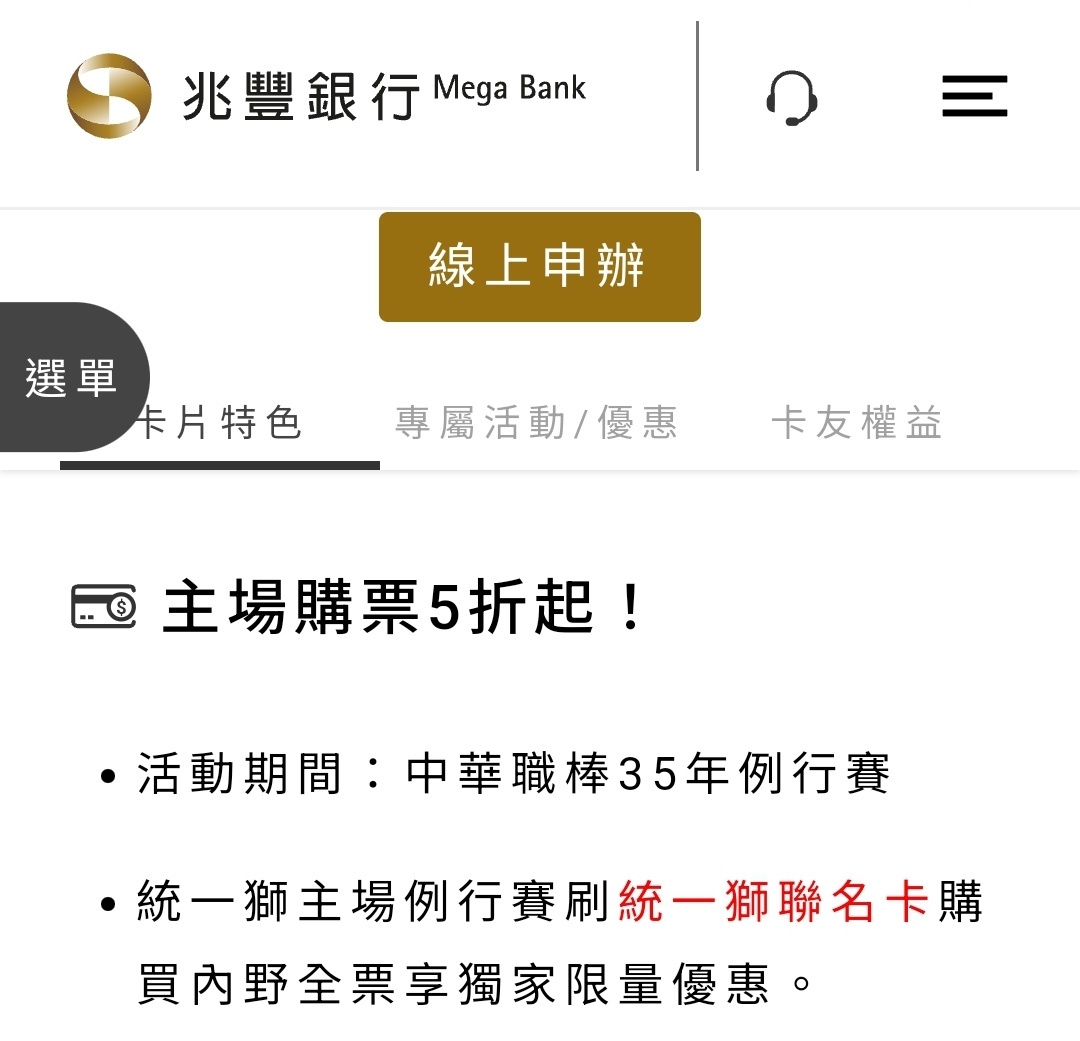Tap the 線上申辦 apply online button
Screen dimensions: 1080x1041
tap(539, 267)
